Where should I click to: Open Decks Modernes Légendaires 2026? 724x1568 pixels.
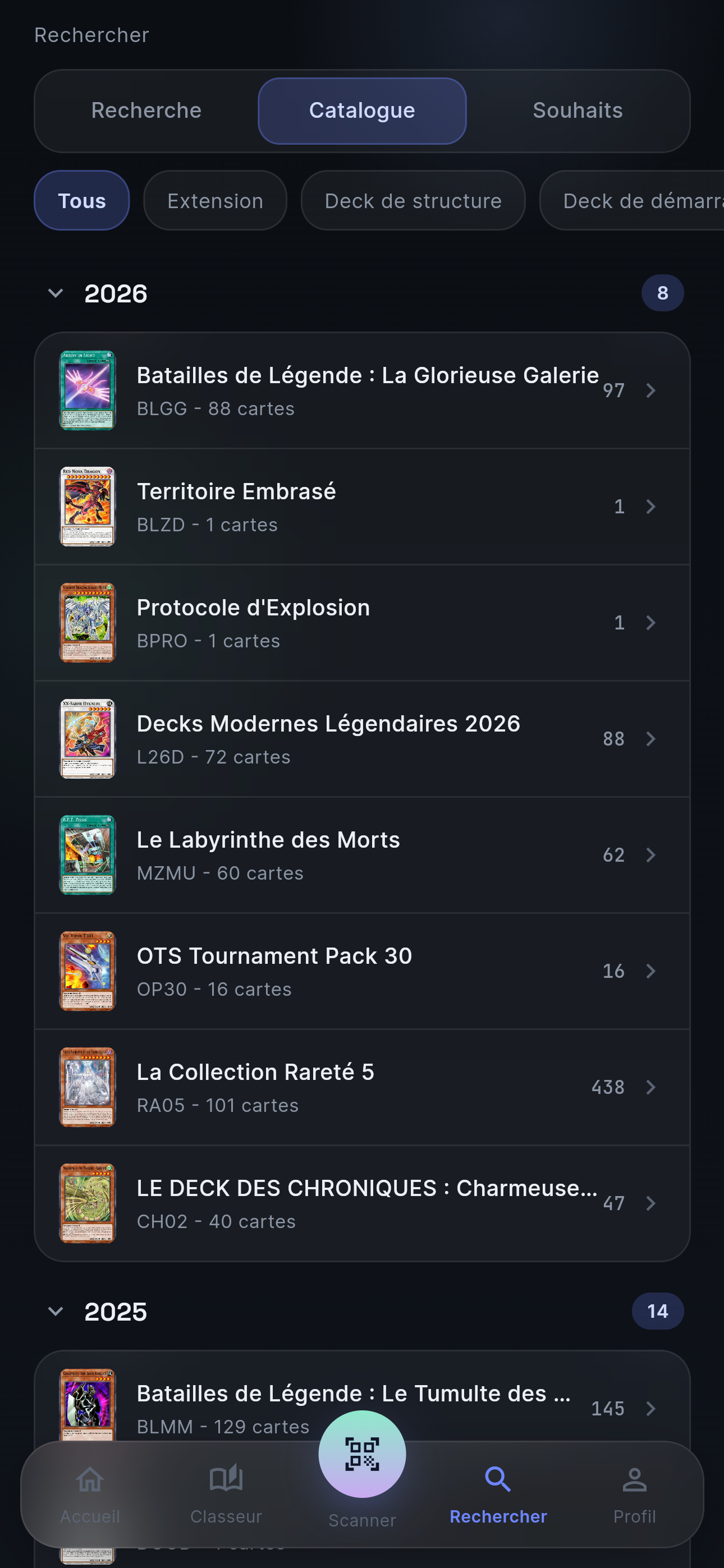[x=361, y=739]
